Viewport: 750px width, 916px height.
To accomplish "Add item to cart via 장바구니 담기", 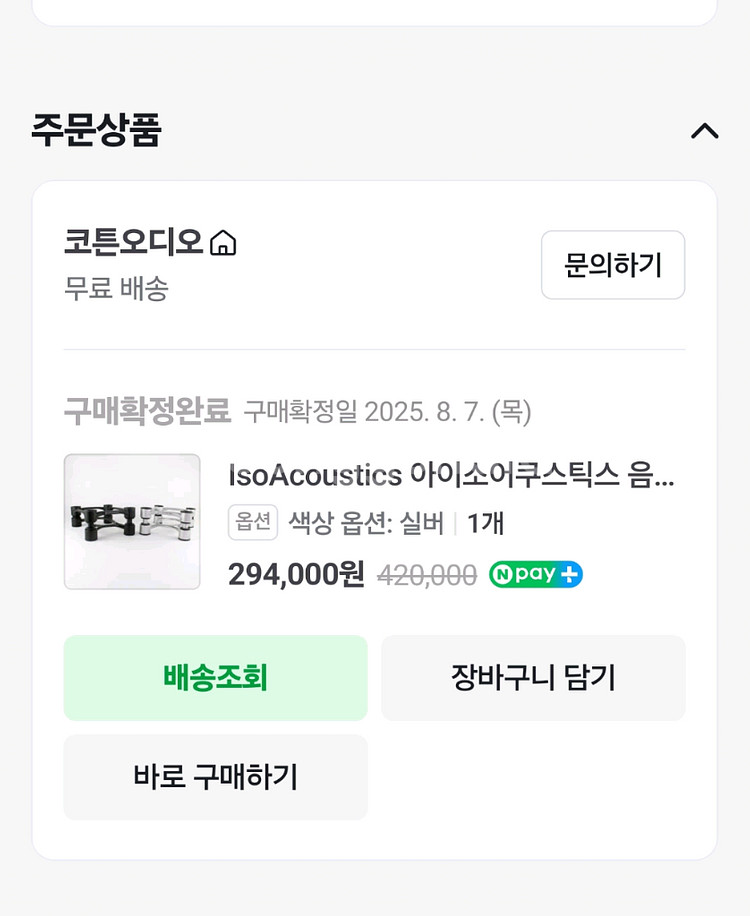I will (x=533, y=677).
